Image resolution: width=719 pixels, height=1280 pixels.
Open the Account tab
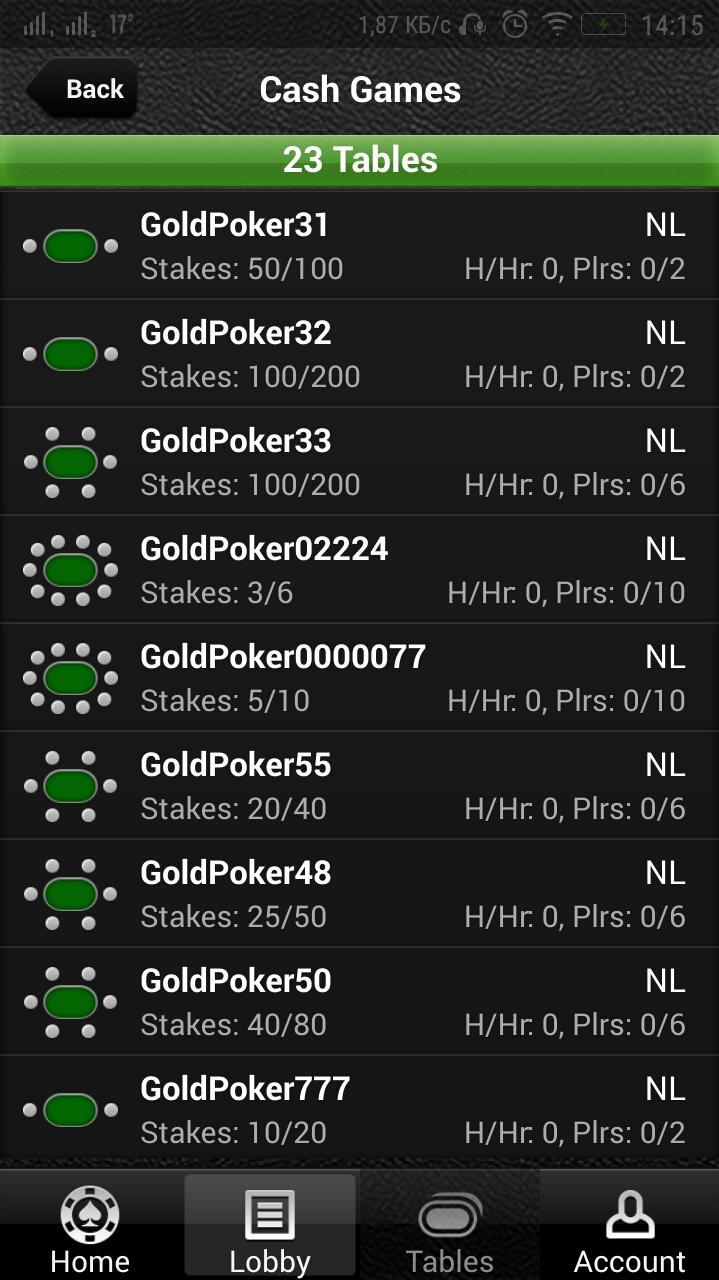[x=630, y=1228]
